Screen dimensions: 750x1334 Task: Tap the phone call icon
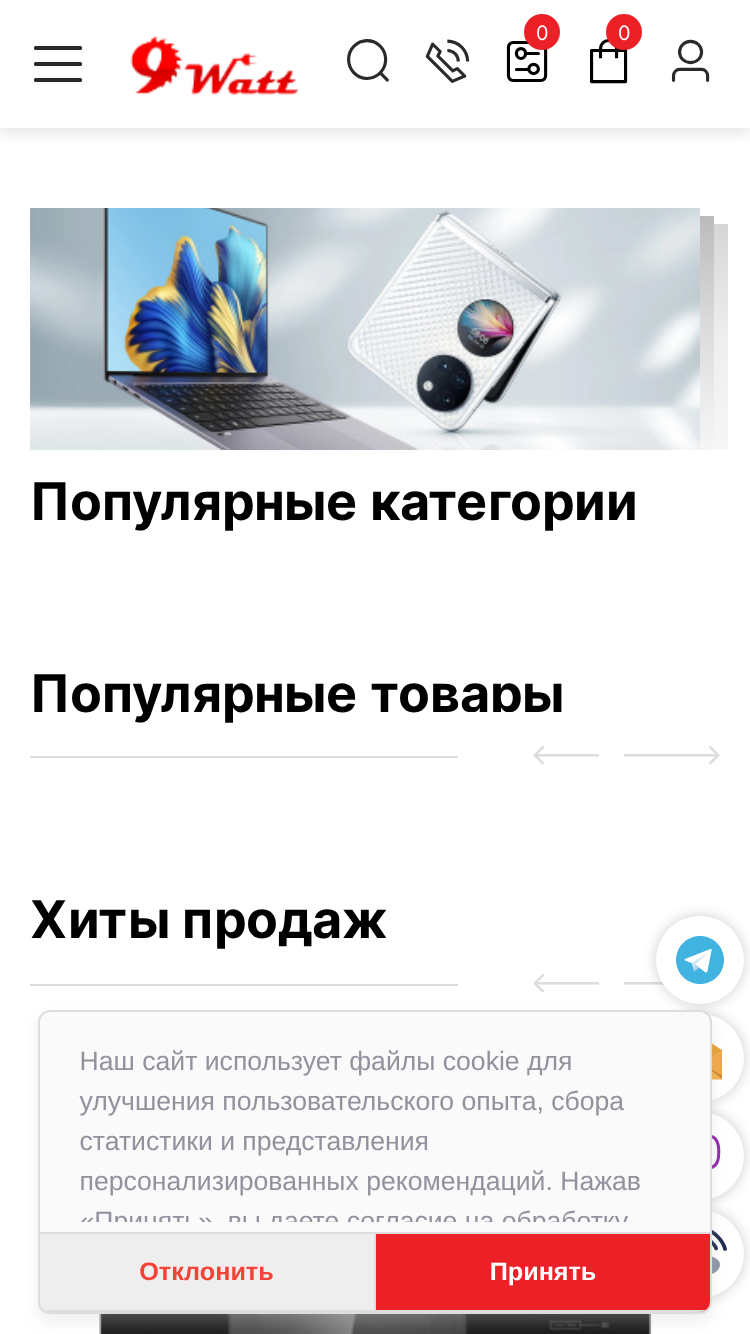coord(447,62)
